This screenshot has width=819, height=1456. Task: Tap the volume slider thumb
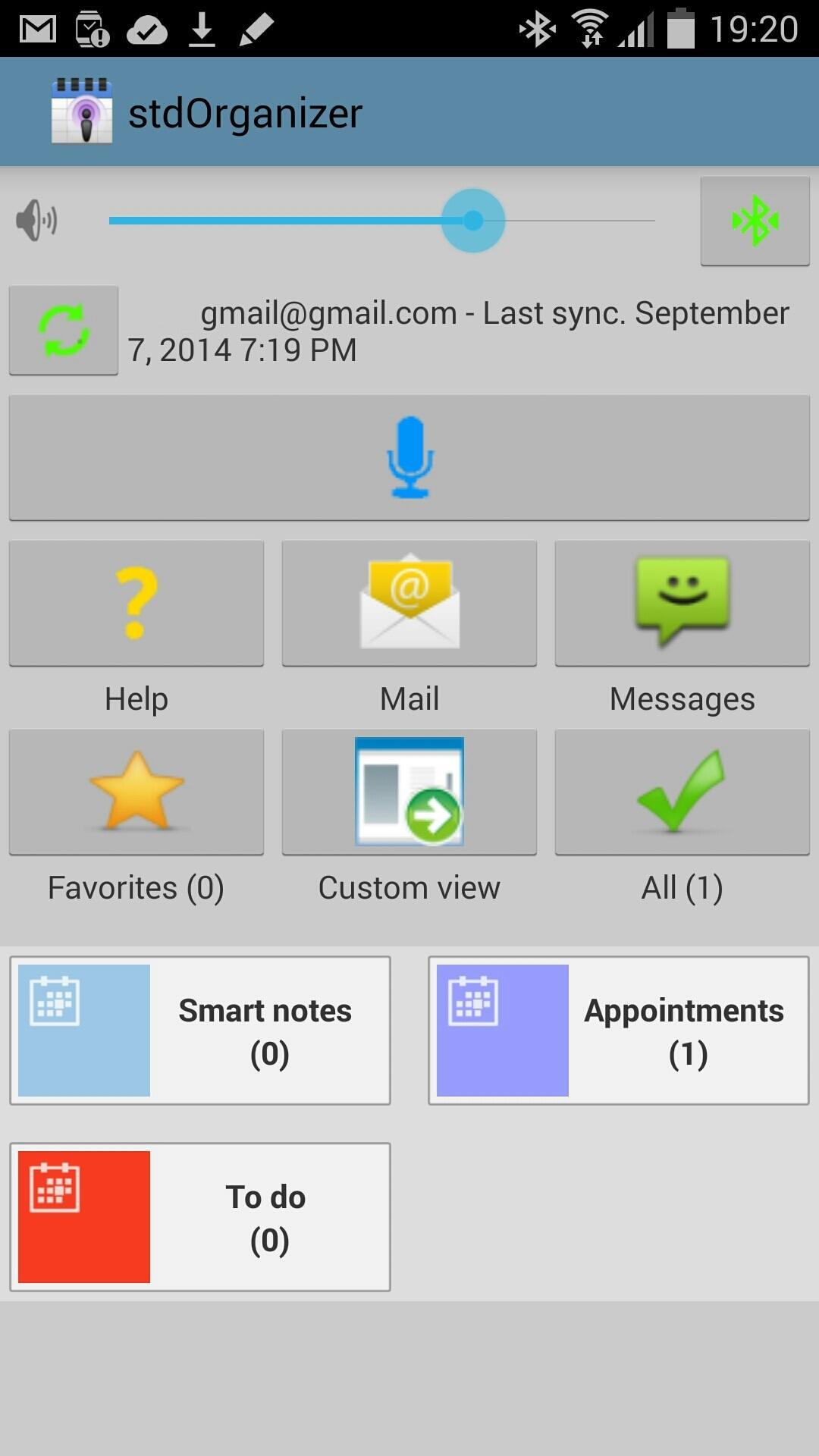473,221
